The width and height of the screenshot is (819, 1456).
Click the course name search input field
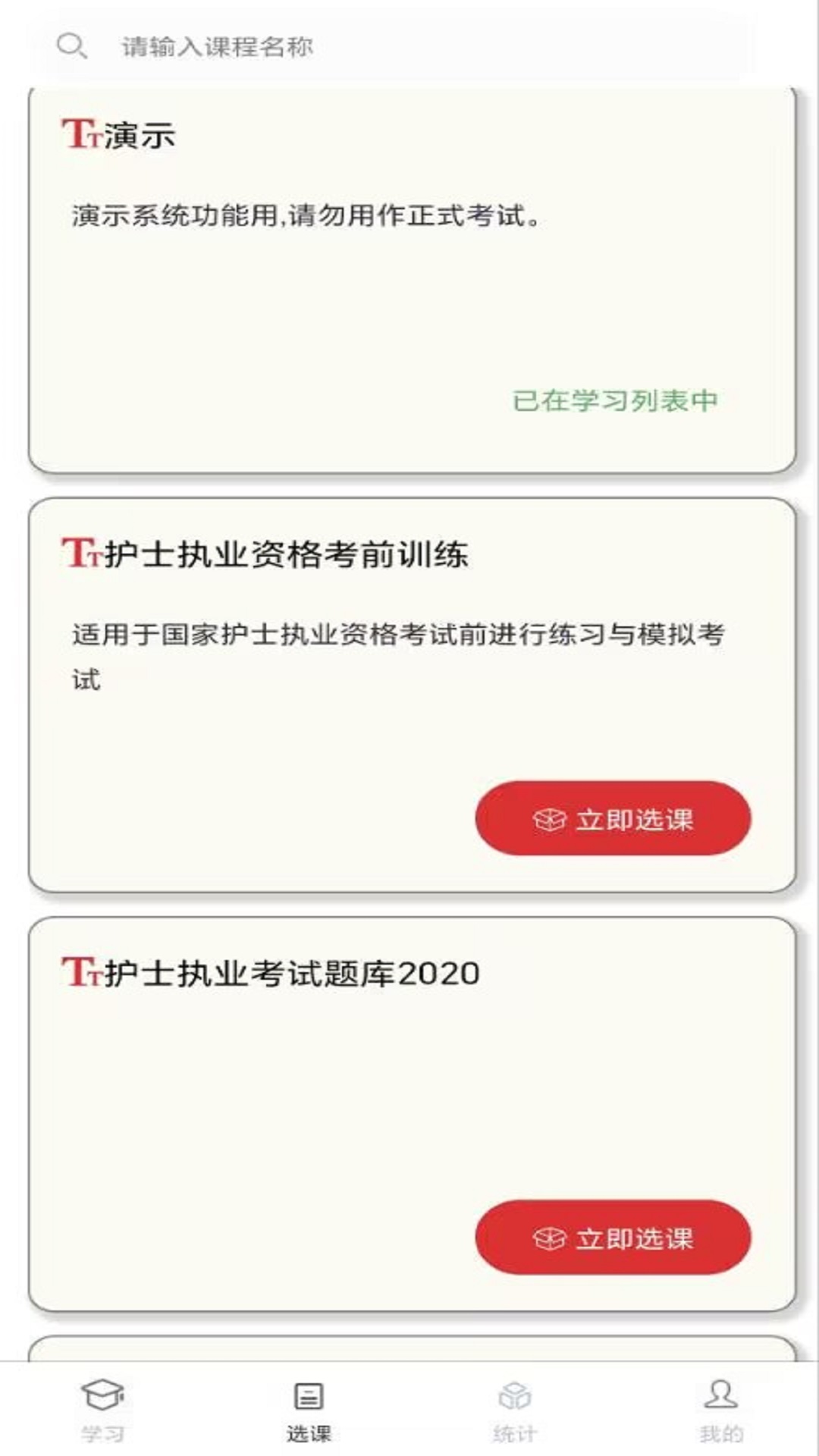point(379,45)
